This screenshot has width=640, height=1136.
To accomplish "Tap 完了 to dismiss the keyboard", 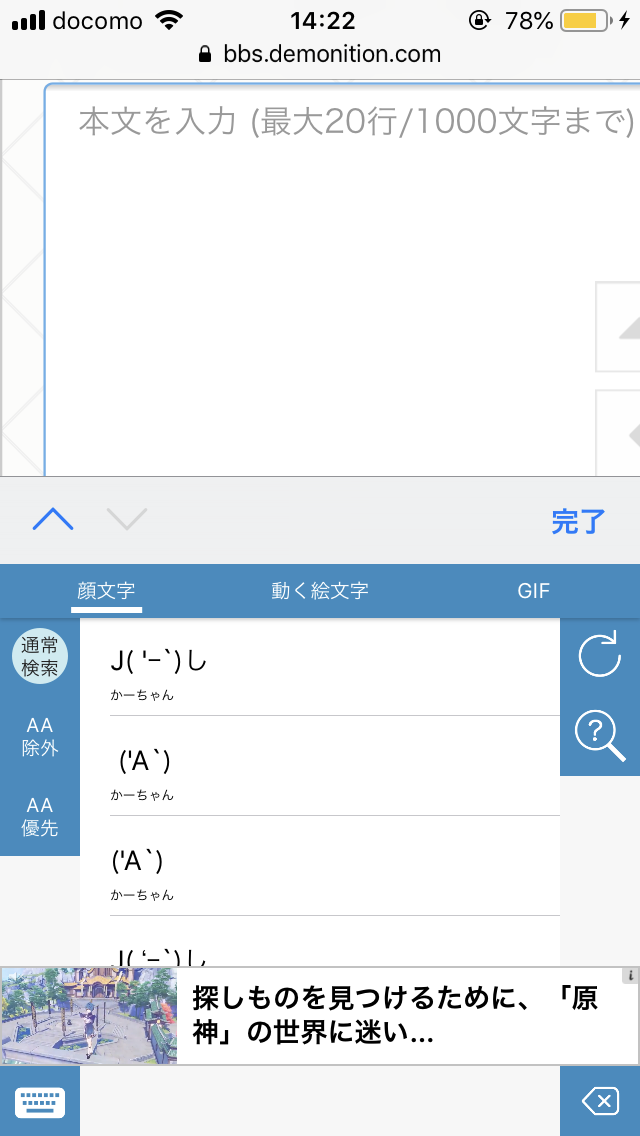I will pyautogui.click(x=578, y=520).
